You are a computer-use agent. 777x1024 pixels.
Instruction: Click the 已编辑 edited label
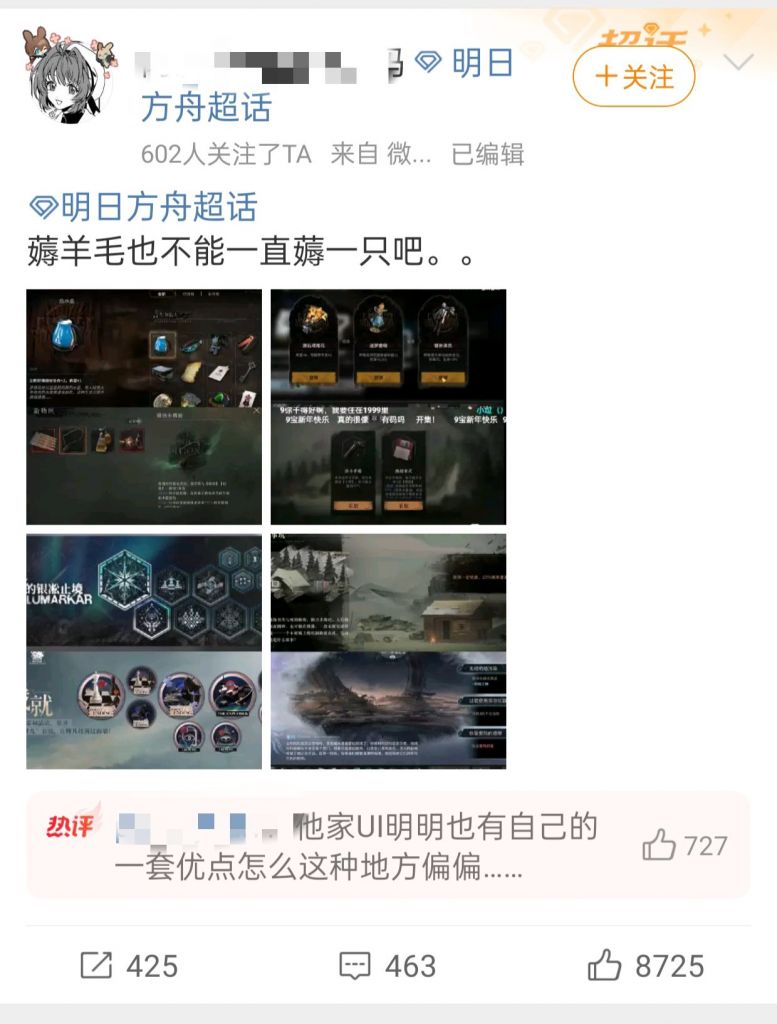coord(488,152)
